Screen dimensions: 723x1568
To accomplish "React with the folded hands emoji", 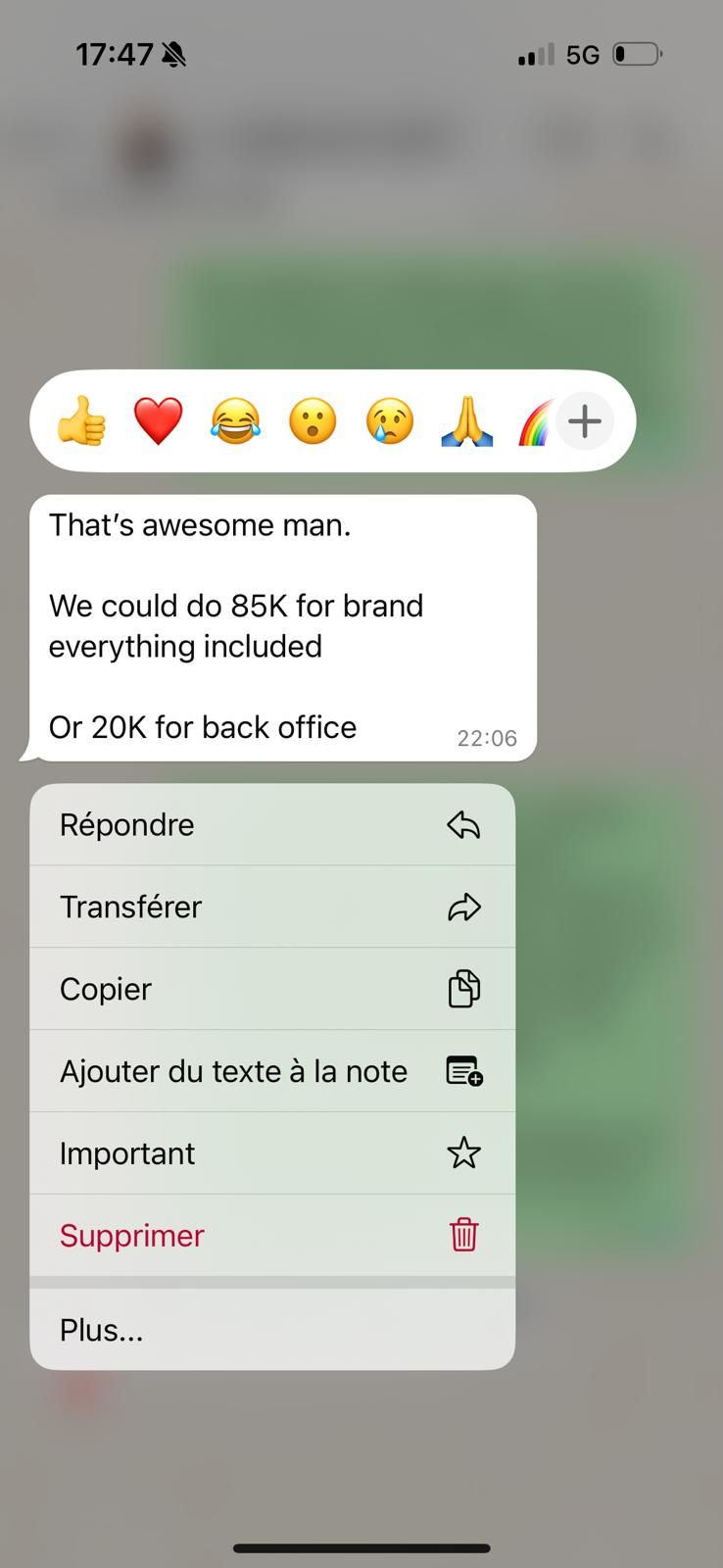I will click(466, 421).
